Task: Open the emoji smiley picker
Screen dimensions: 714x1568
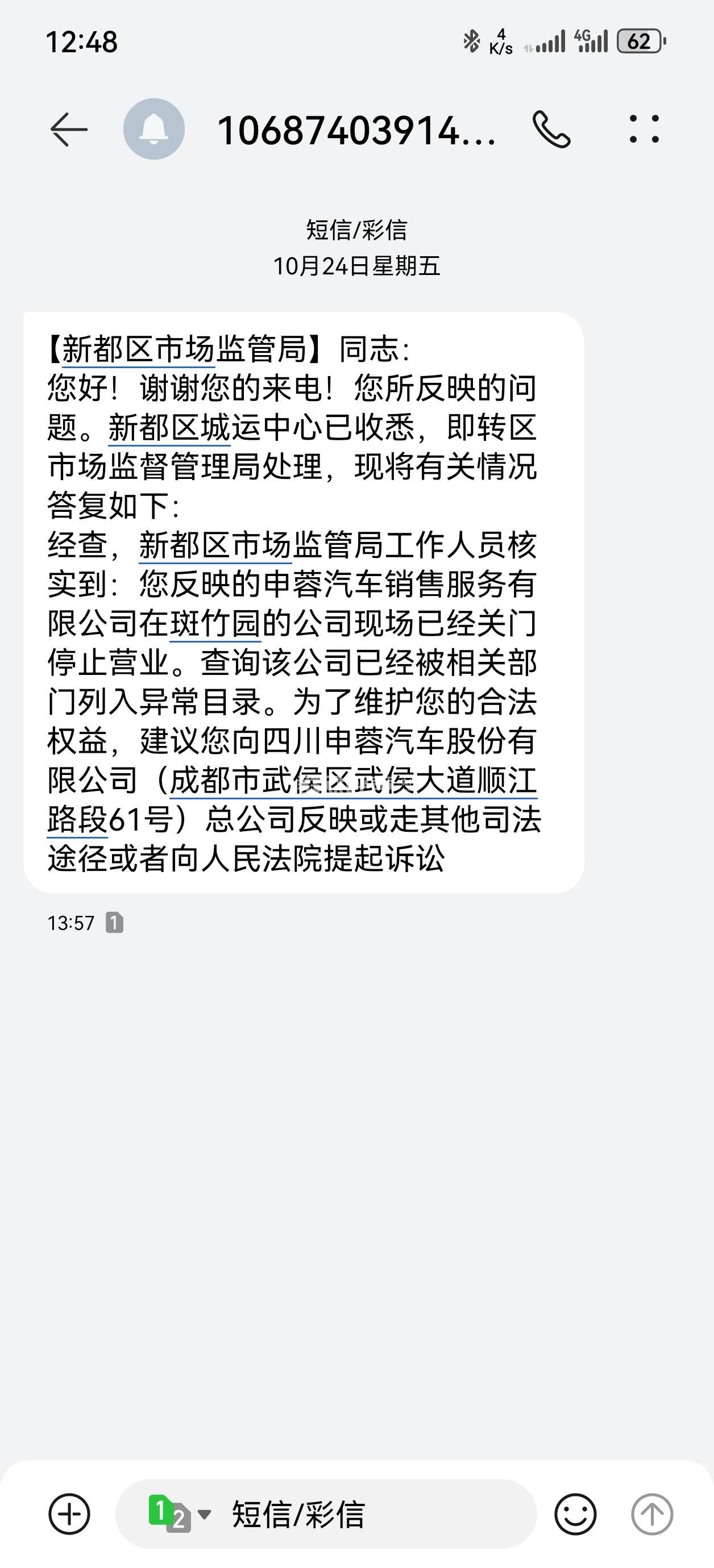Action: point(575,1514)
